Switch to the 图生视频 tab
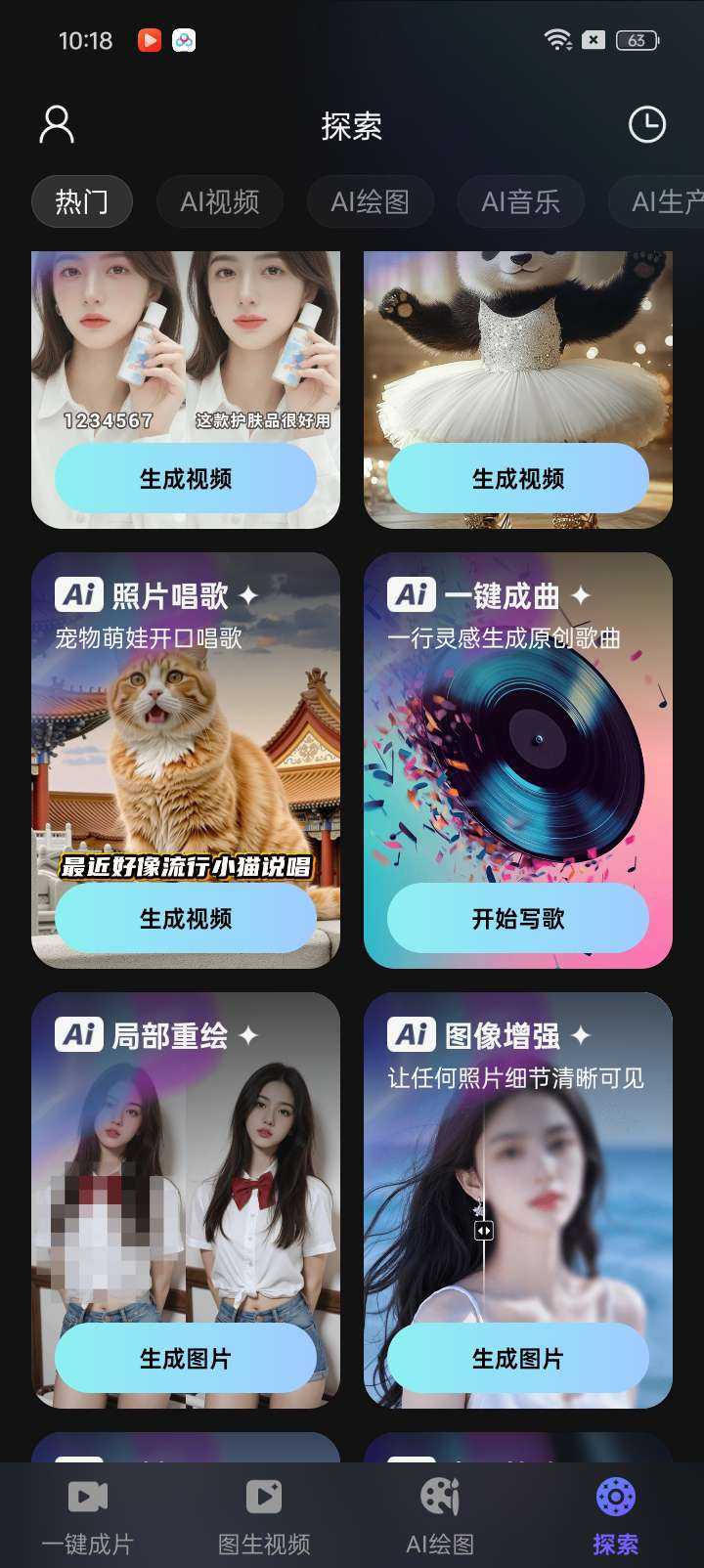 [264, 1515]
